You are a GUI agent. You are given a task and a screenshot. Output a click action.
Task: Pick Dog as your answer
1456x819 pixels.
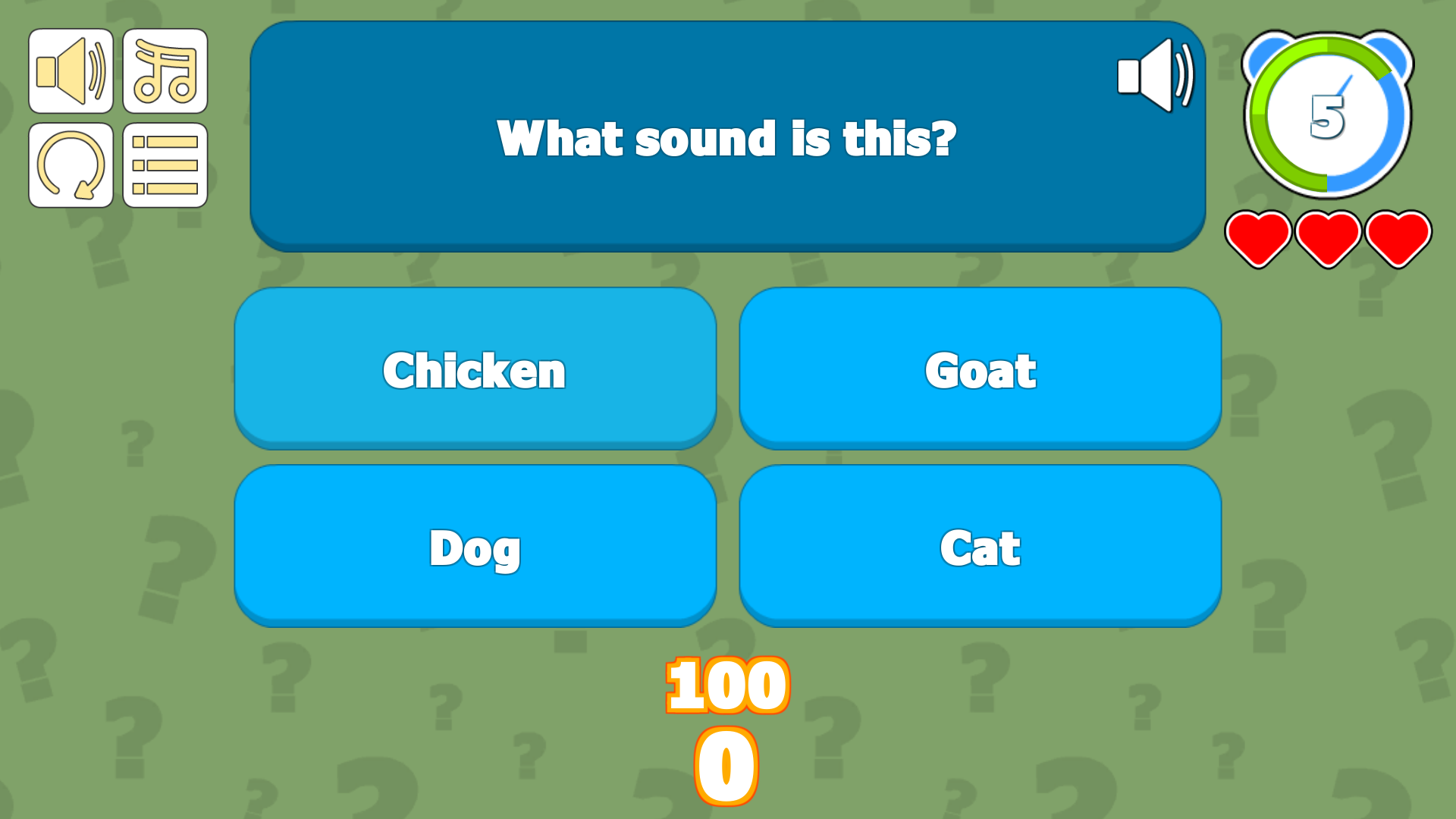coord(475,547)
